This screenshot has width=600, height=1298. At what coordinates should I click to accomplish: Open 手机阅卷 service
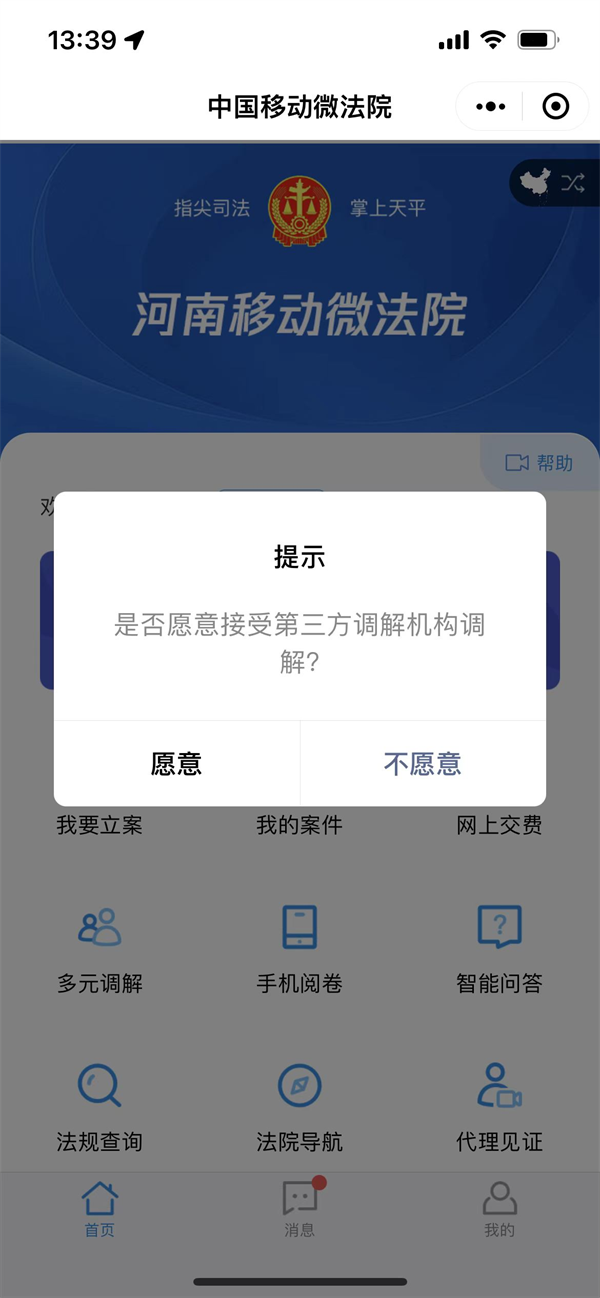tap(299, 948)
